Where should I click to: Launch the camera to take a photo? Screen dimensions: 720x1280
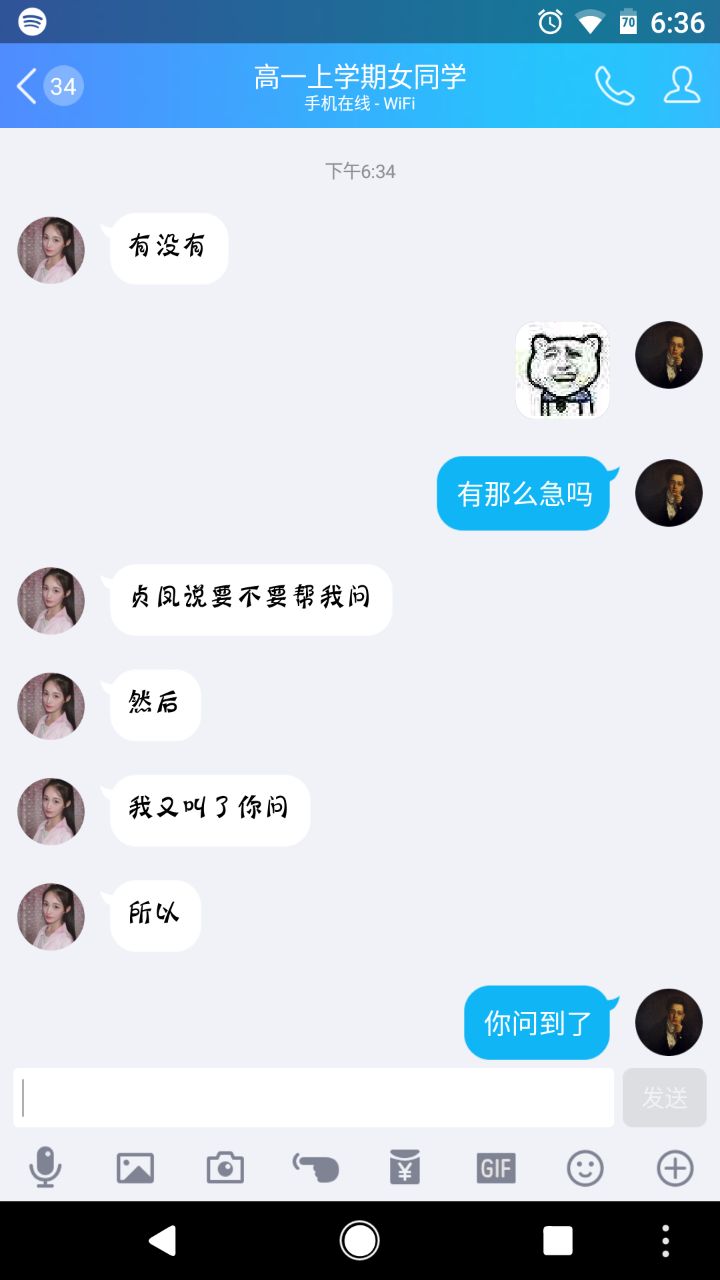pyautogui.click(x=225, y=1167)
